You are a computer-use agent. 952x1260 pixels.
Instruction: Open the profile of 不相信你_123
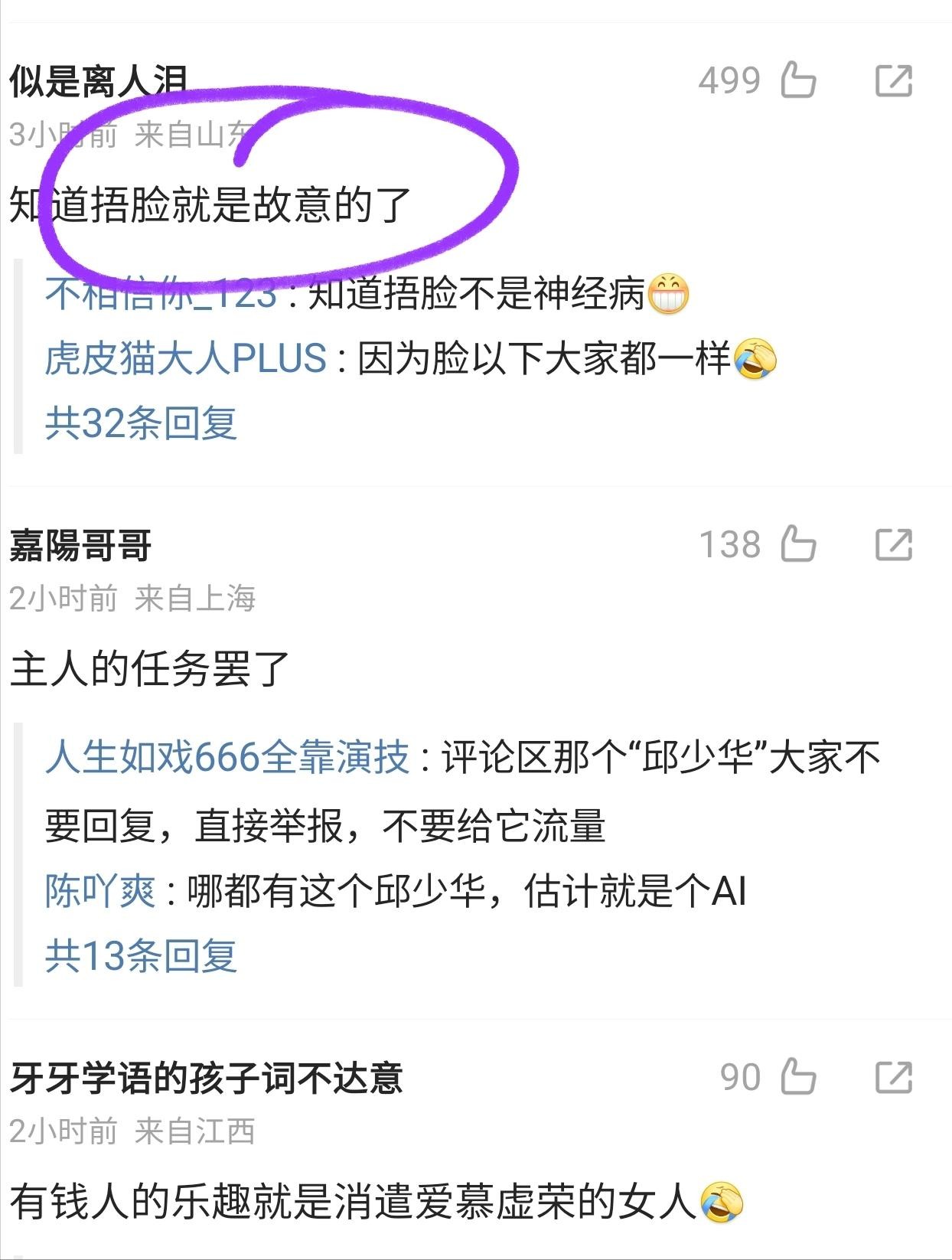[161, 293]
